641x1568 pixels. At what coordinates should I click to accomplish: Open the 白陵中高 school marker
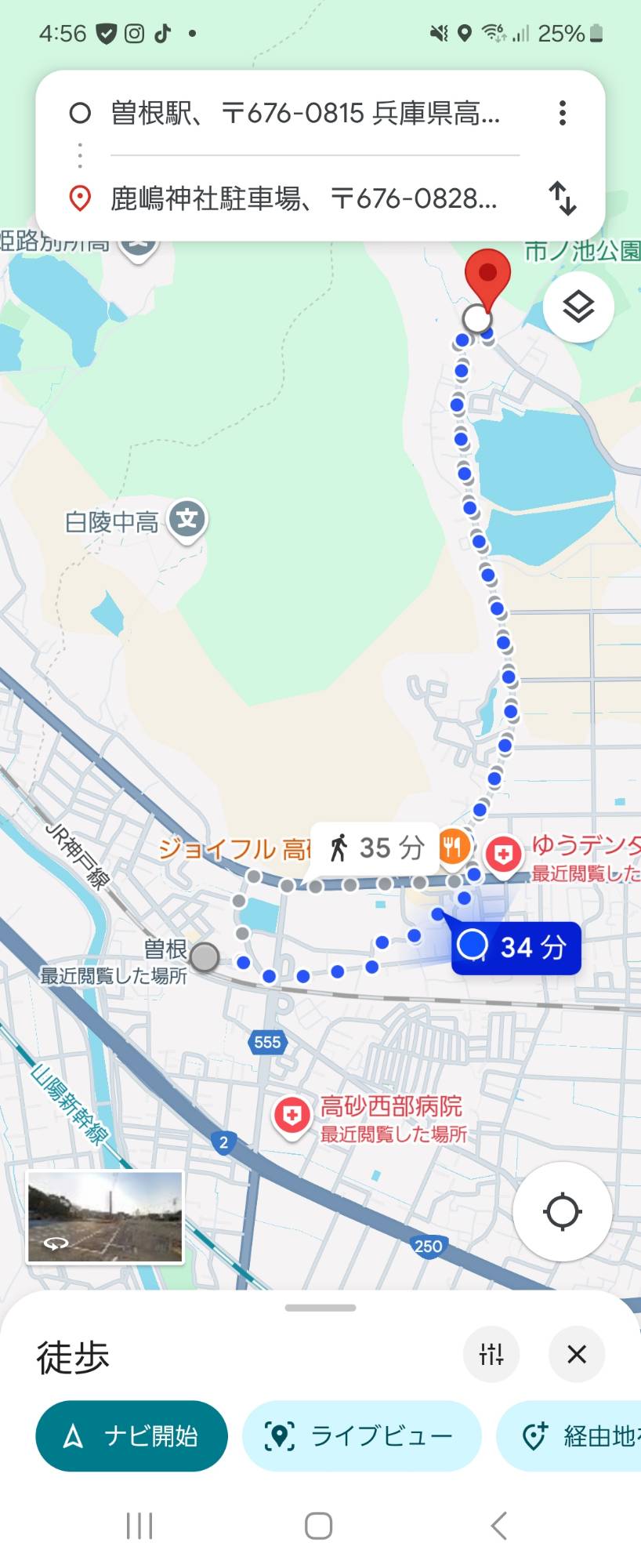click(187, 519)
